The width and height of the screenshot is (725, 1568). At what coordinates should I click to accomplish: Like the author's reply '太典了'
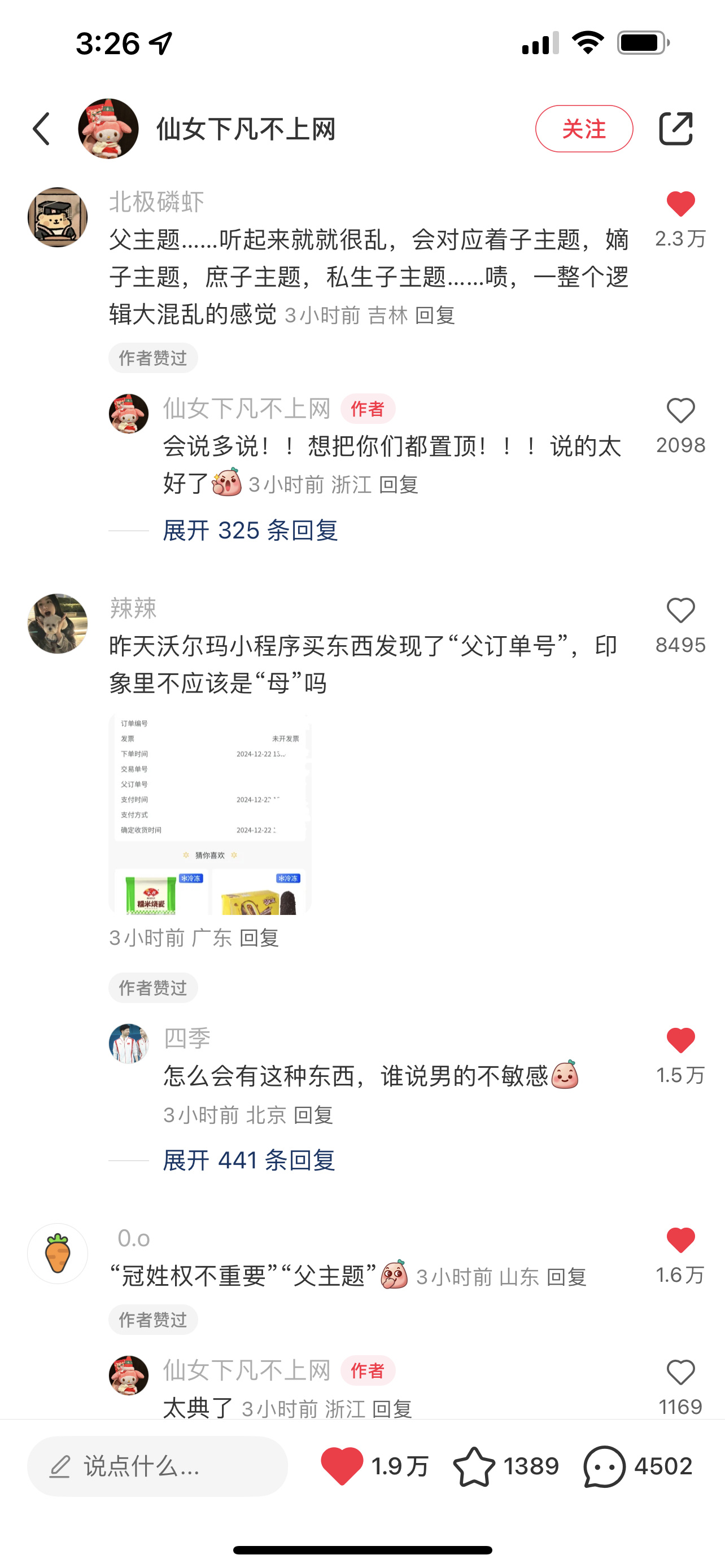tap(680, 1373)
